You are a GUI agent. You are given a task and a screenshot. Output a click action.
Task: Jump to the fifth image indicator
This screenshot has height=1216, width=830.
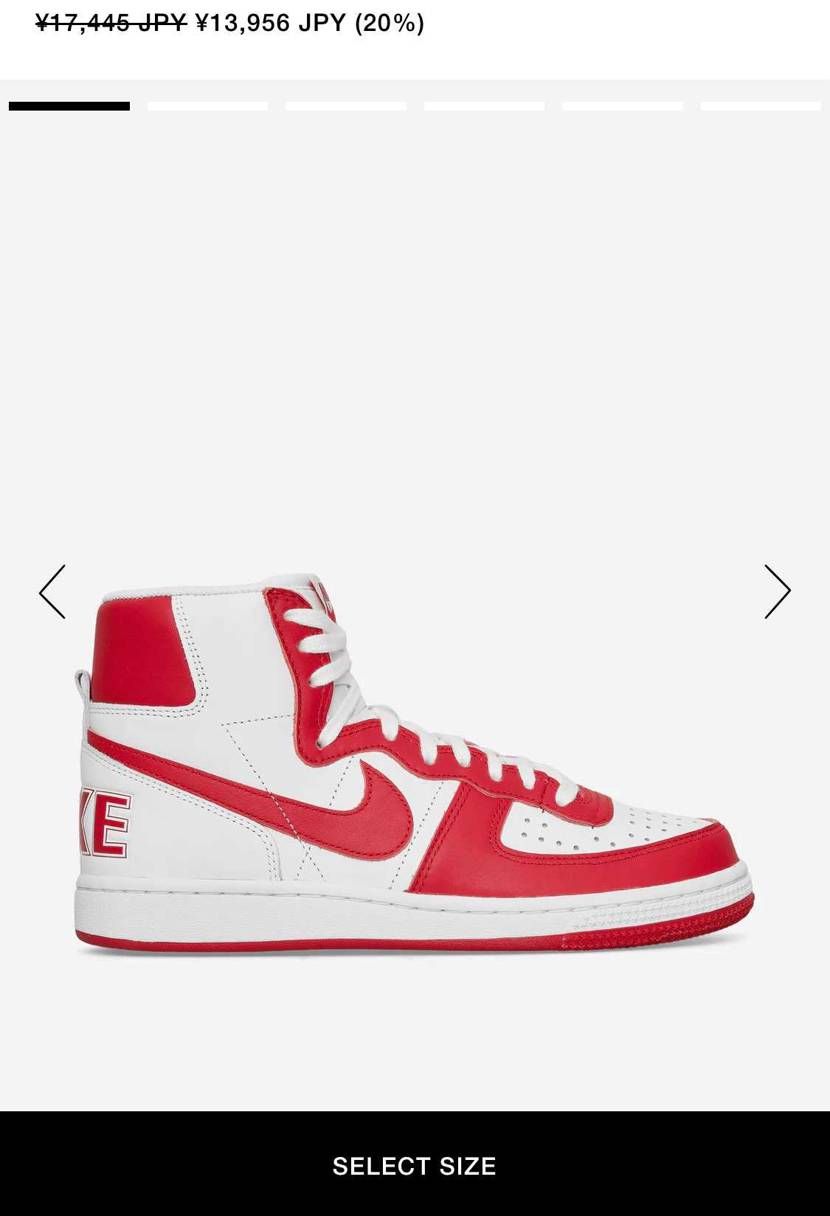[x=622, y=106]
